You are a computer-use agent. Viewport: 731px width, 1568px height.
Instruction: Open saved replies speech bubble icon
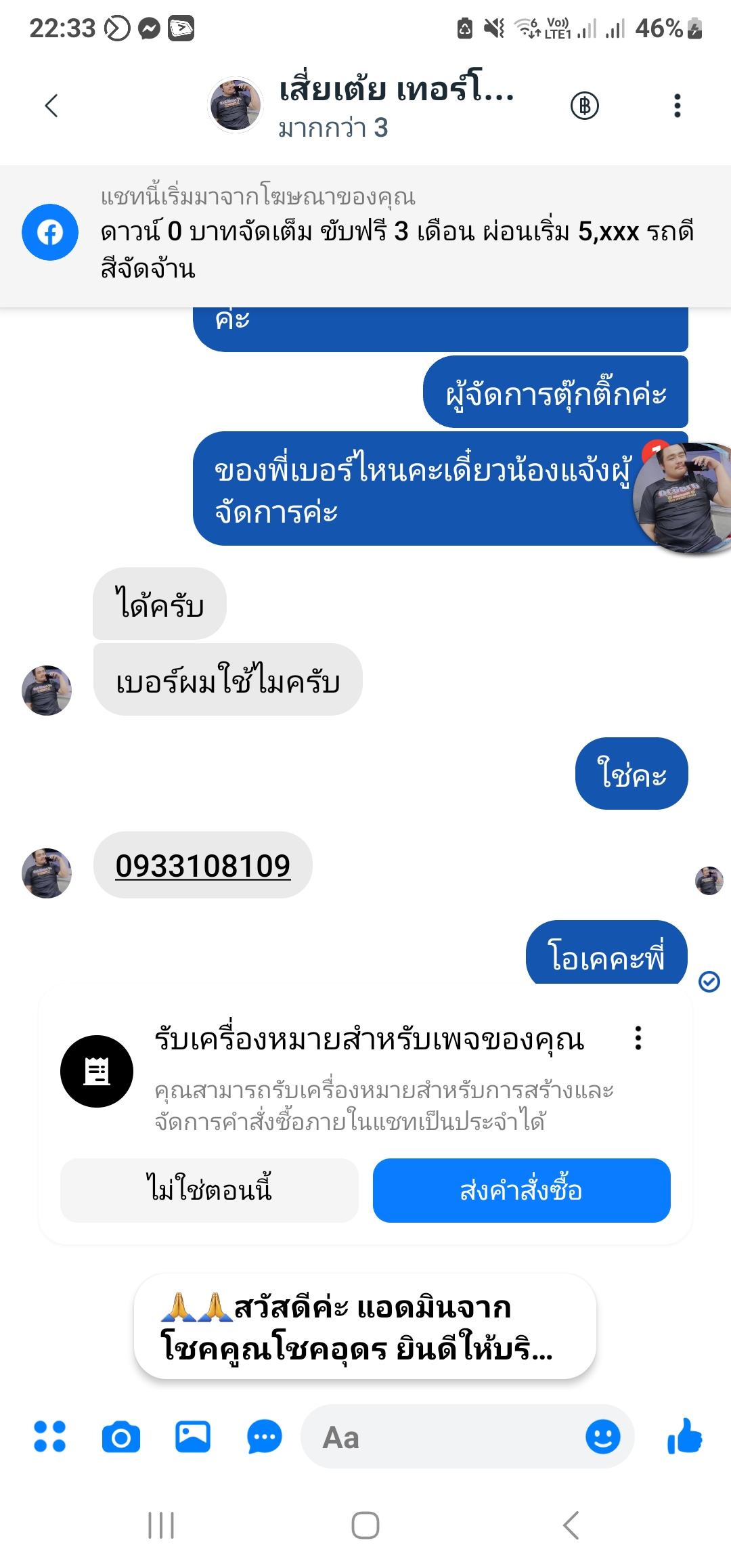point(265,1437)
